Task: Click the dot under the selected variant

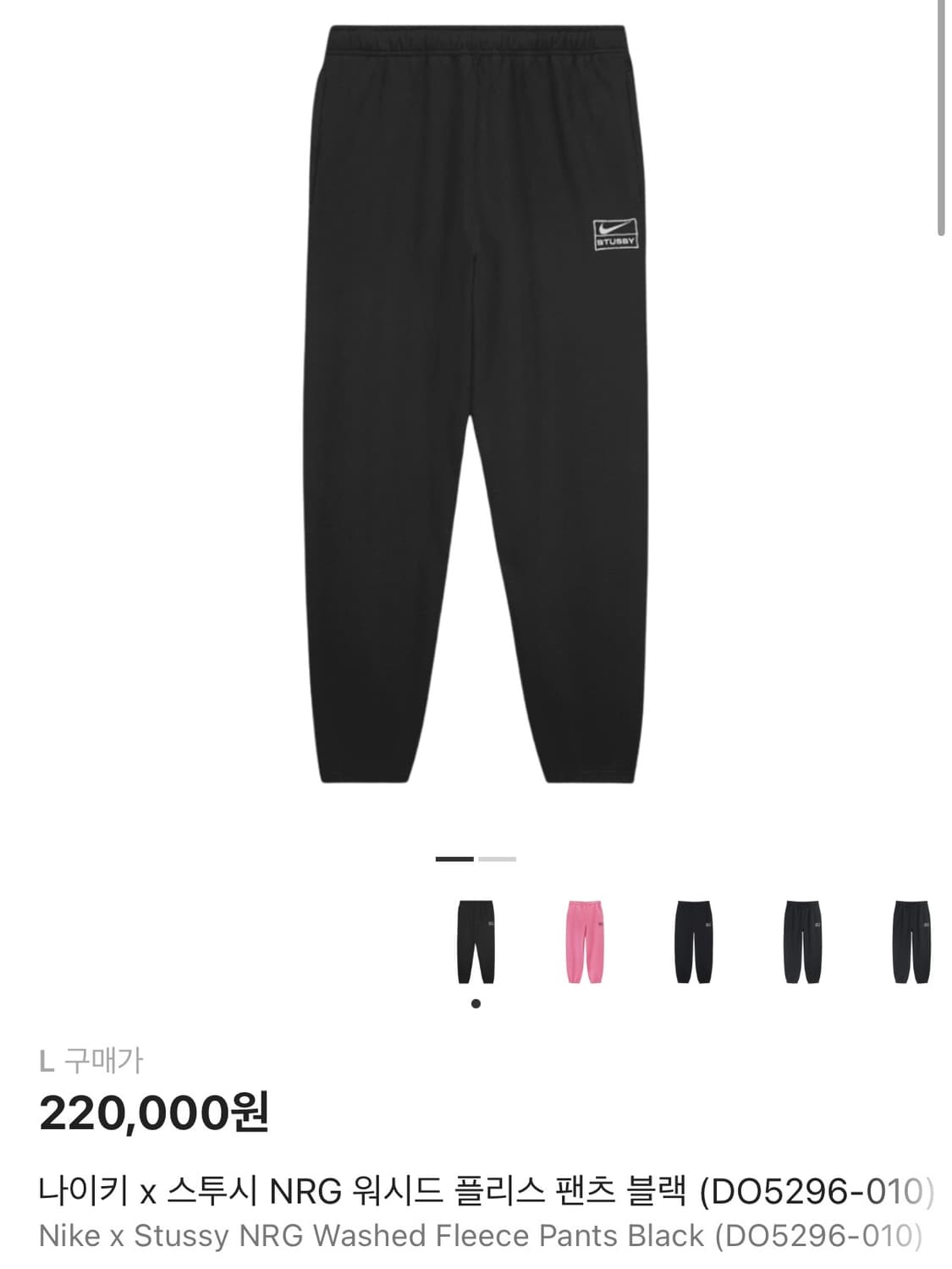Action: click(x=476, y=1002)
